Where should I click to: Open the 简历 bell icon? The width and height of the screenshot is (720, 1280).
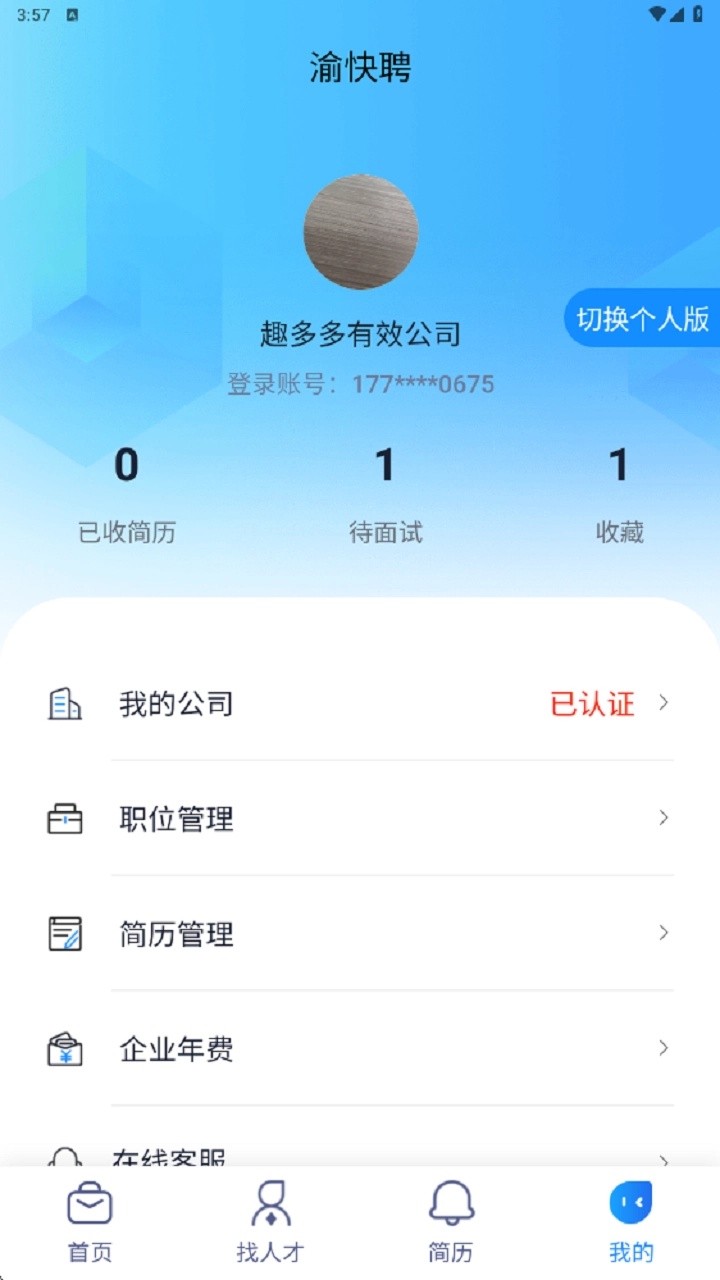pyautogui.click(x=450, y=1203)
